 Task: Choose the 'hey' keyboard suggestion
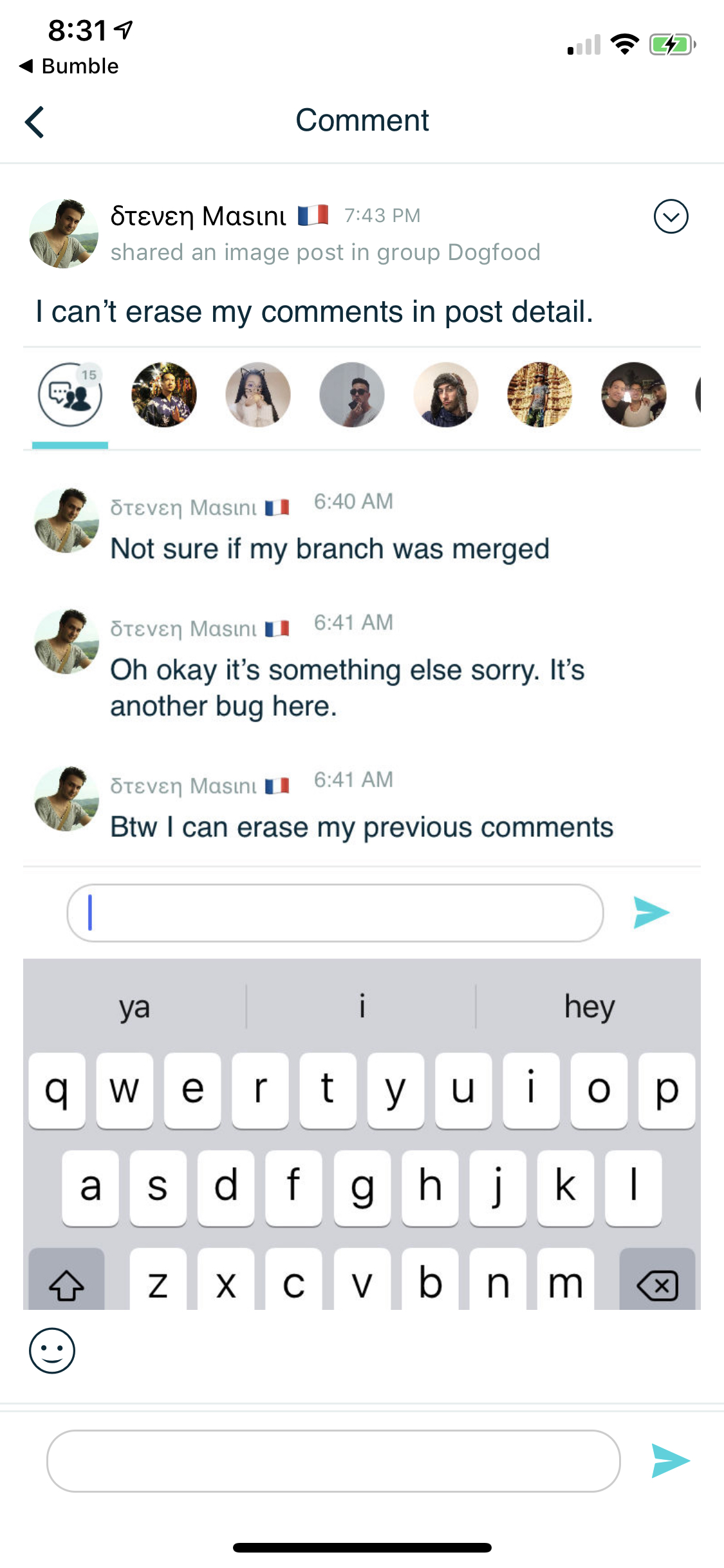[589, 1007]
